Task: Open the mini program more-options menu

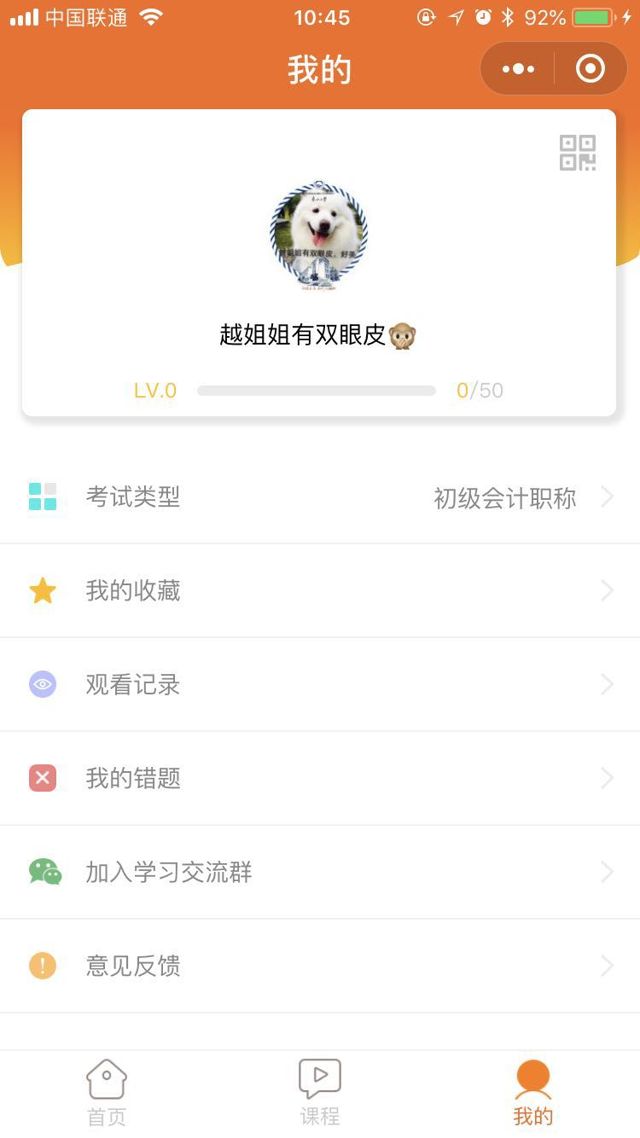Action: [x=518, y=69]
